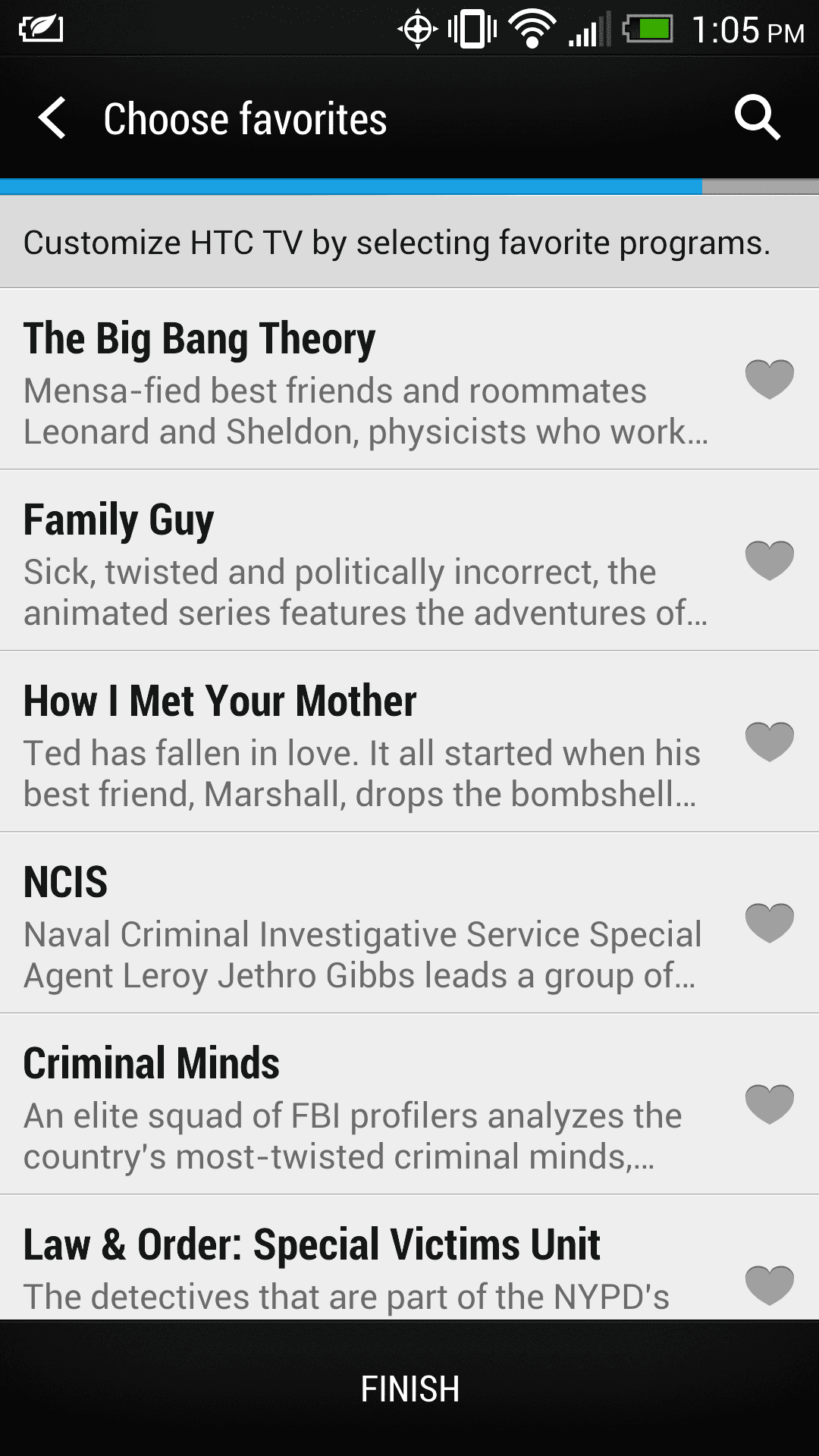Favorite Law & Order: Special Victims Unit
Image resolution: width=819 pixels, height=1456 pixels.
click(x=769, y=1284)
